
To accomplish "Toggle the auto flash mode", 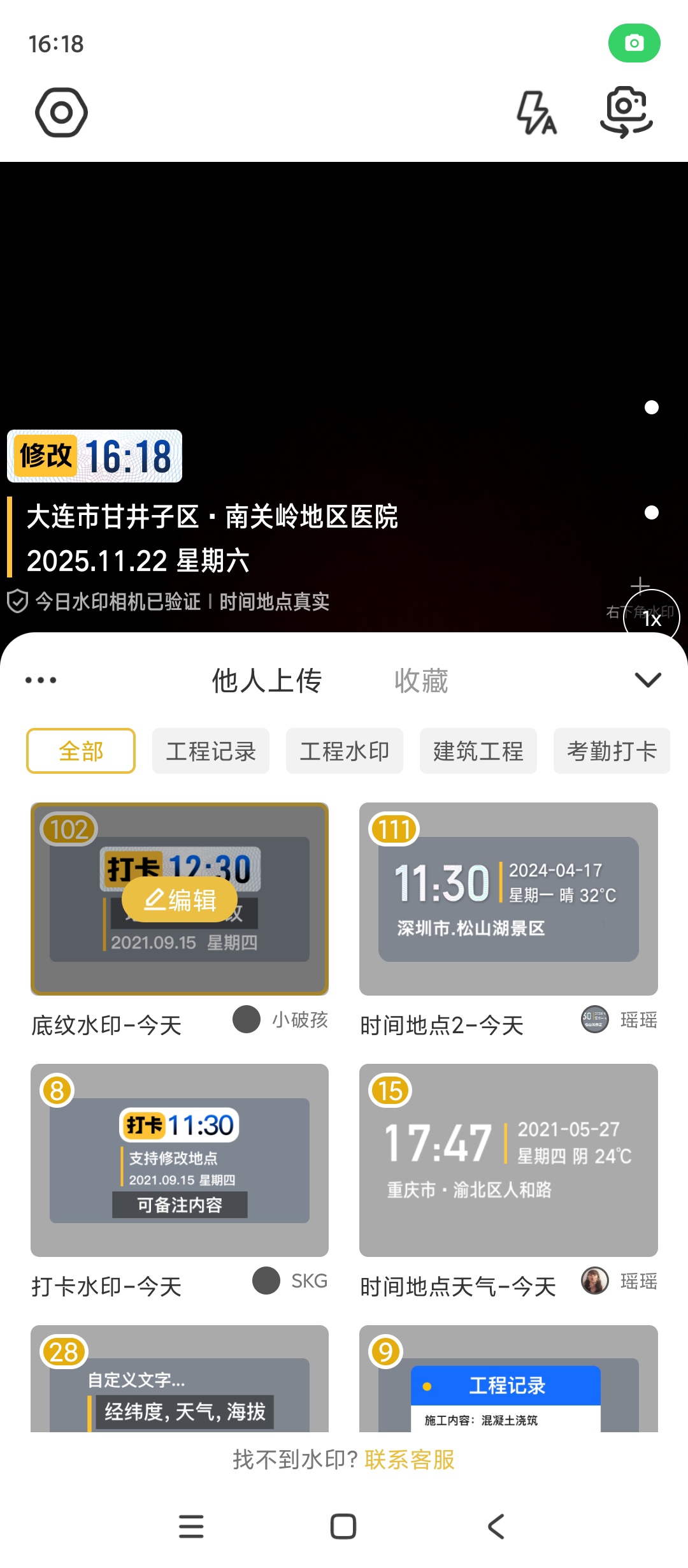I will [536, 113].
